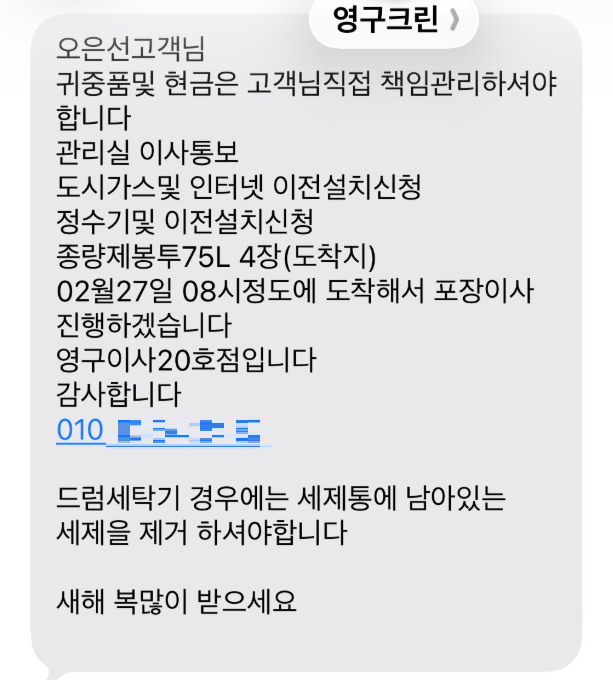Image resolution: width=613 pixels, height=680 pixels.
Task: Call the underlined 010 phone number
Action: (160, 431)
